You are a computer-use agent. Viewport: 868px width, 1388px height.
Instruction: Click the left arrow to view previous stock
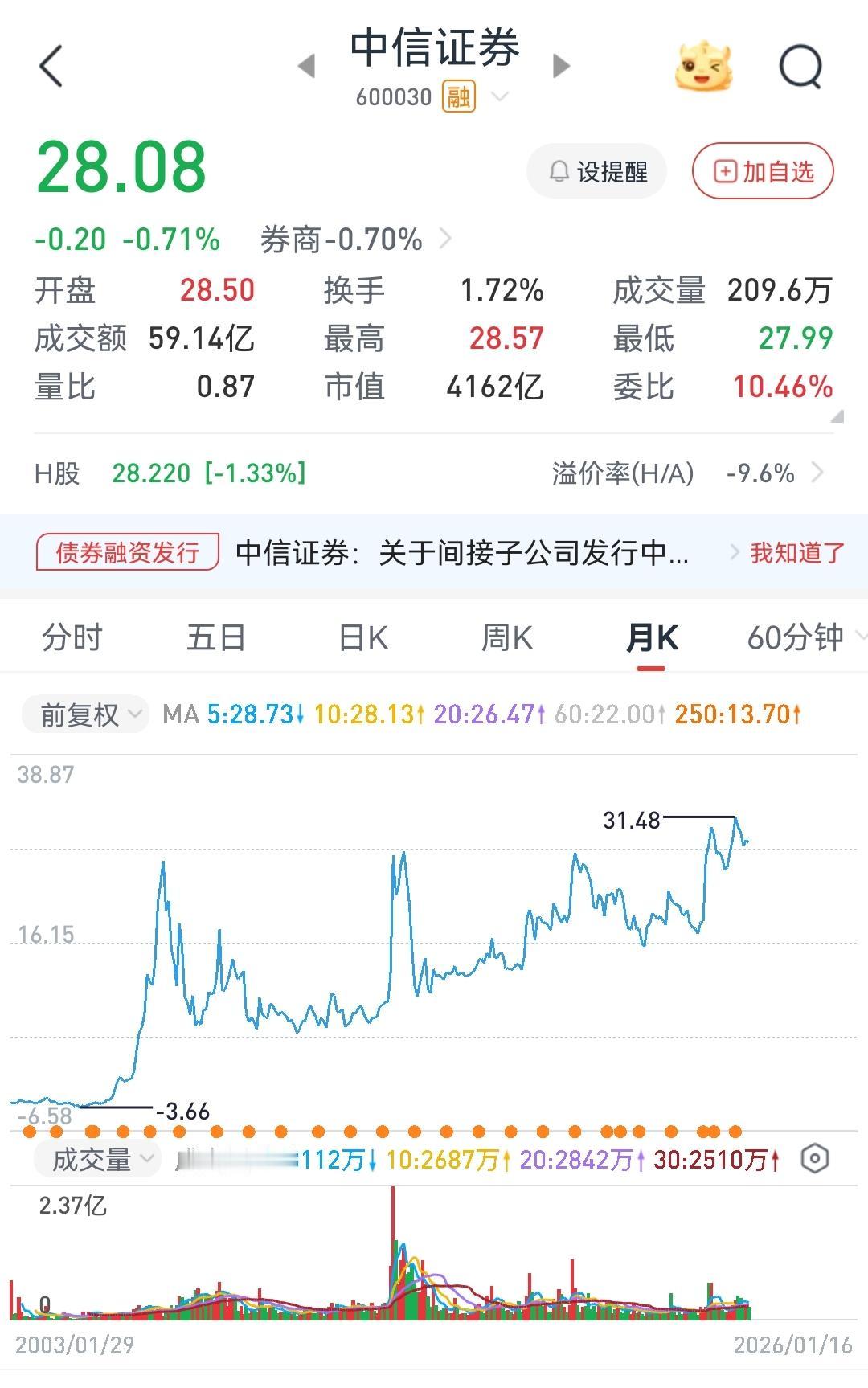pyautogui.click(x=309, y=68)
